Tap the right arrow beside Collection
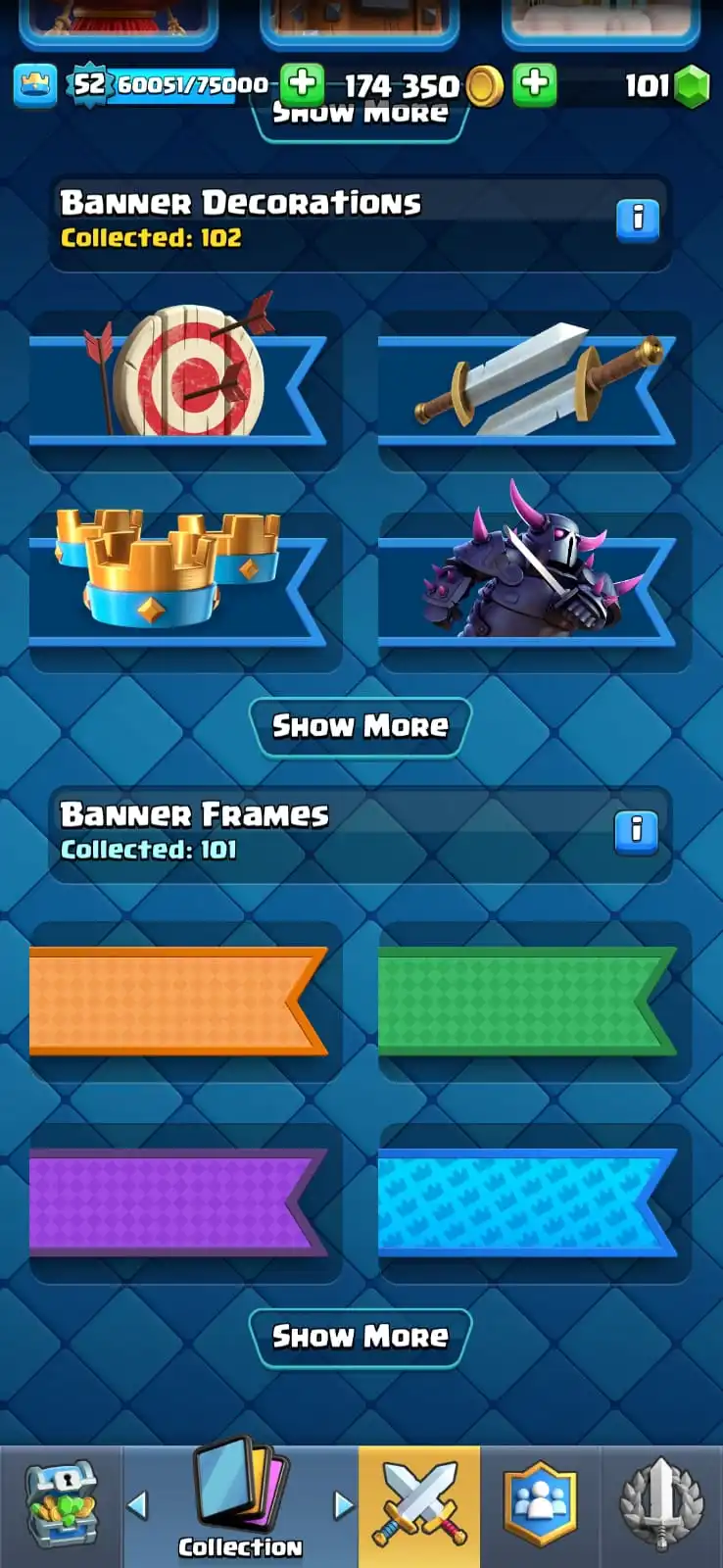 (343, 1505)
